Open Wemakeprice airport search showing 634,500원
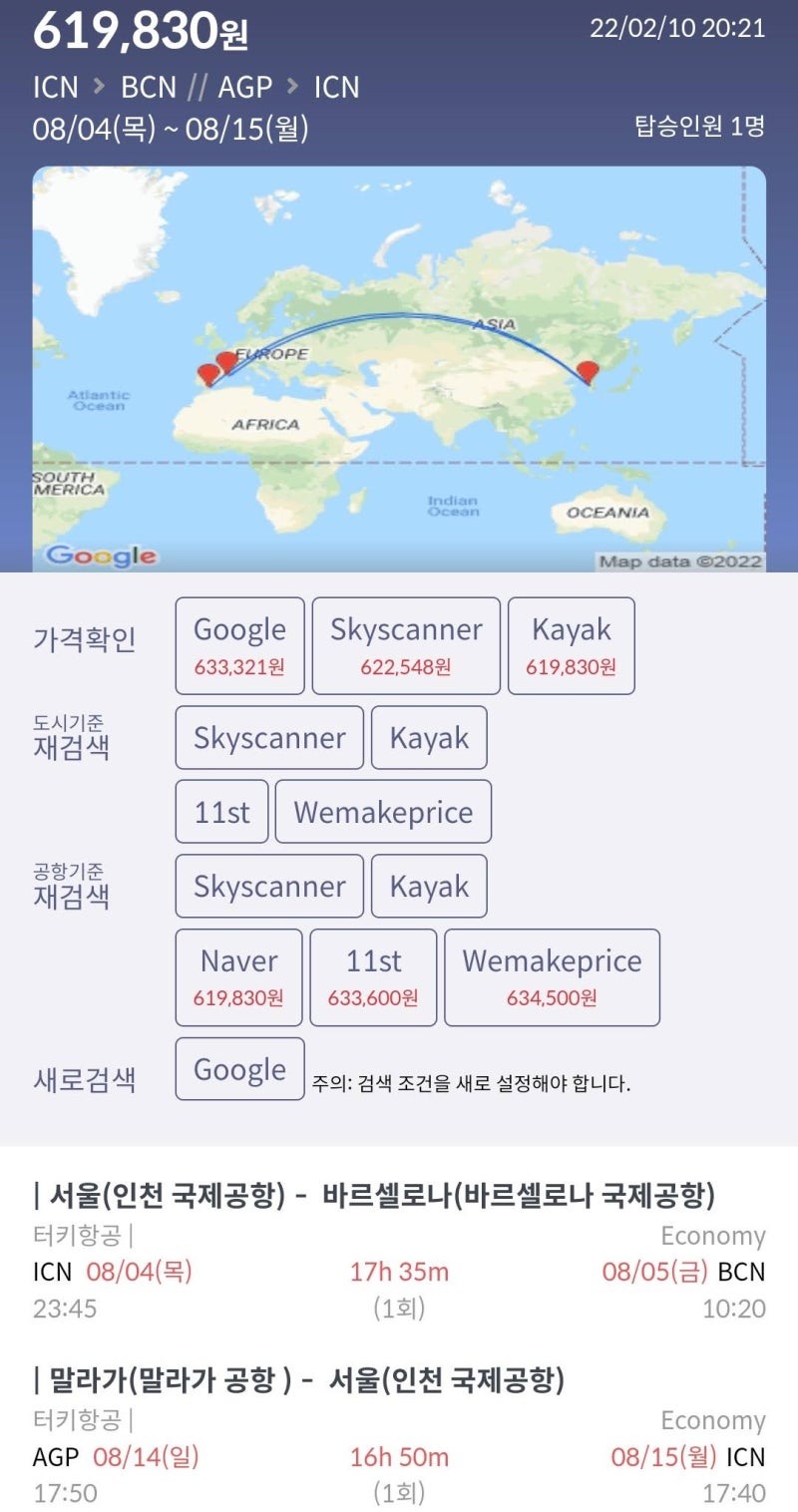This screenshot has width=798, height=1512. 553,976
